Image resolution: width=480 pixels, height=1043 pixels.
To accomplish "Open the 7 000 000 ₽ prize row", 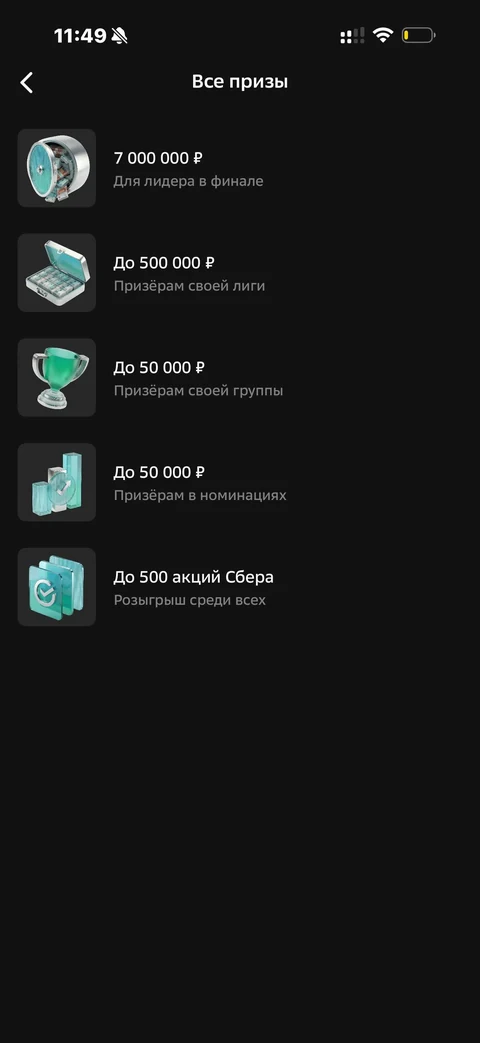I will (x=240, y=168).
